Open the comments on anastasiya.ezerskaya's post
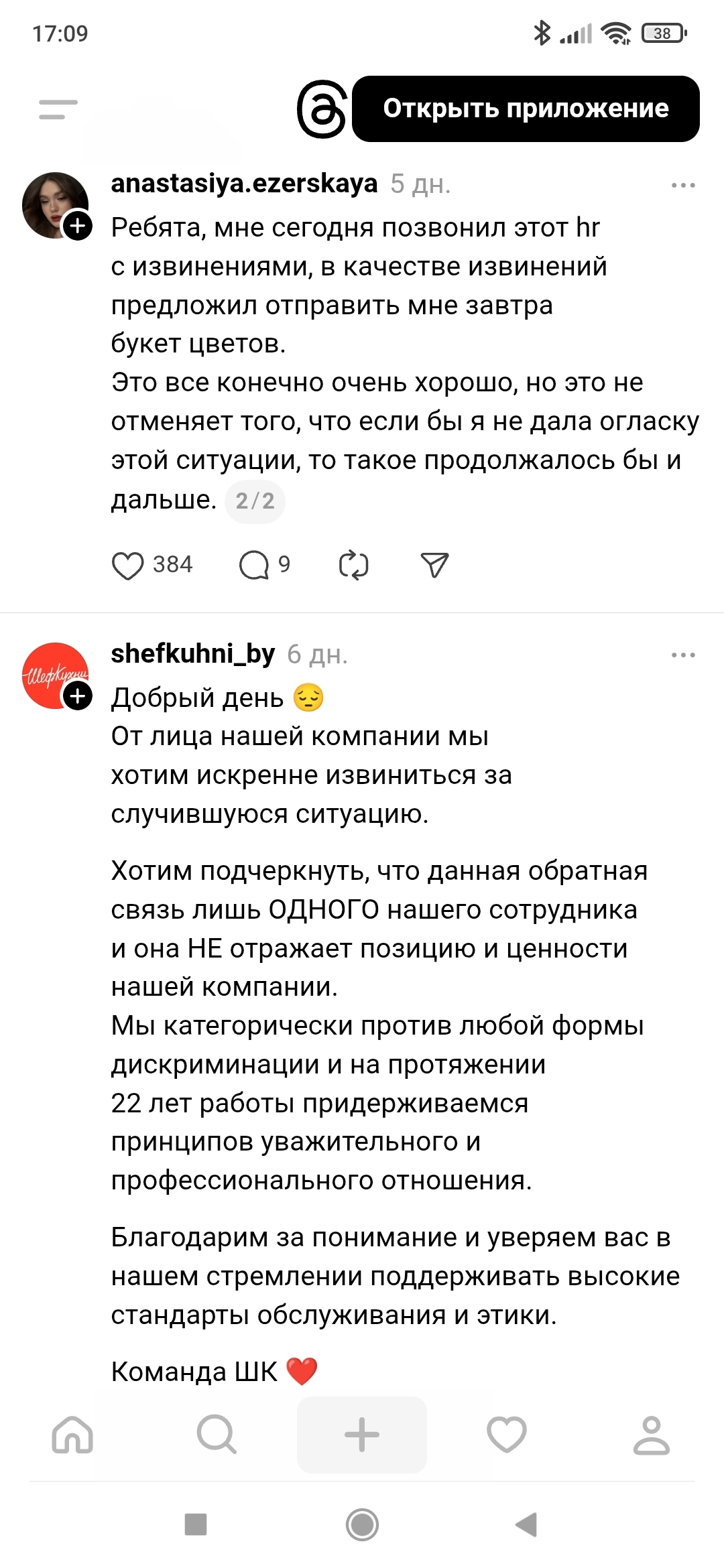Viewport: 724px width, 1568px height. (x=255, y=565)
